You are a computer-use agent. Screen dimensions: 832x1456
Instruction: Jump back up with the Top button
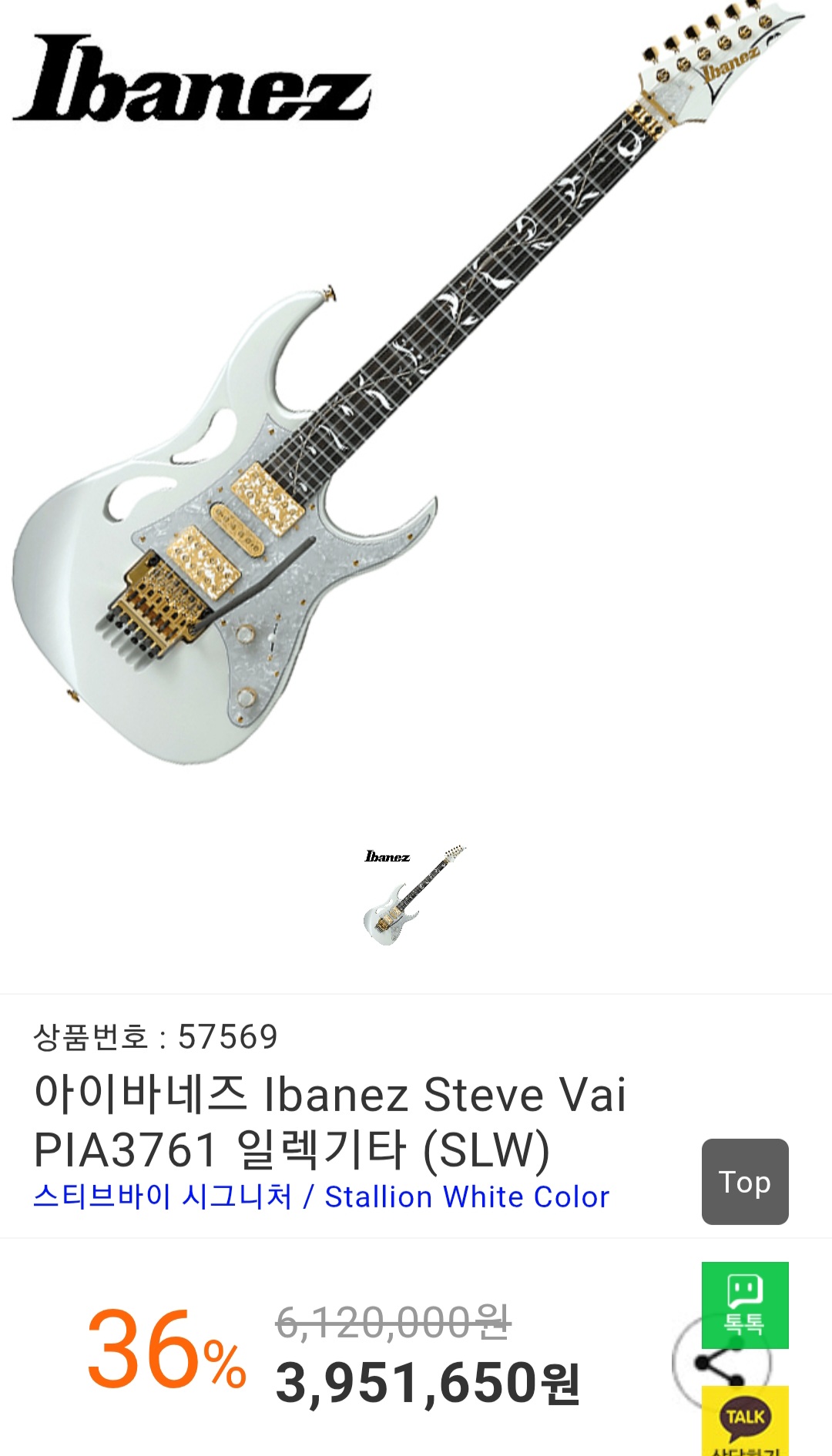point(744,1182)
